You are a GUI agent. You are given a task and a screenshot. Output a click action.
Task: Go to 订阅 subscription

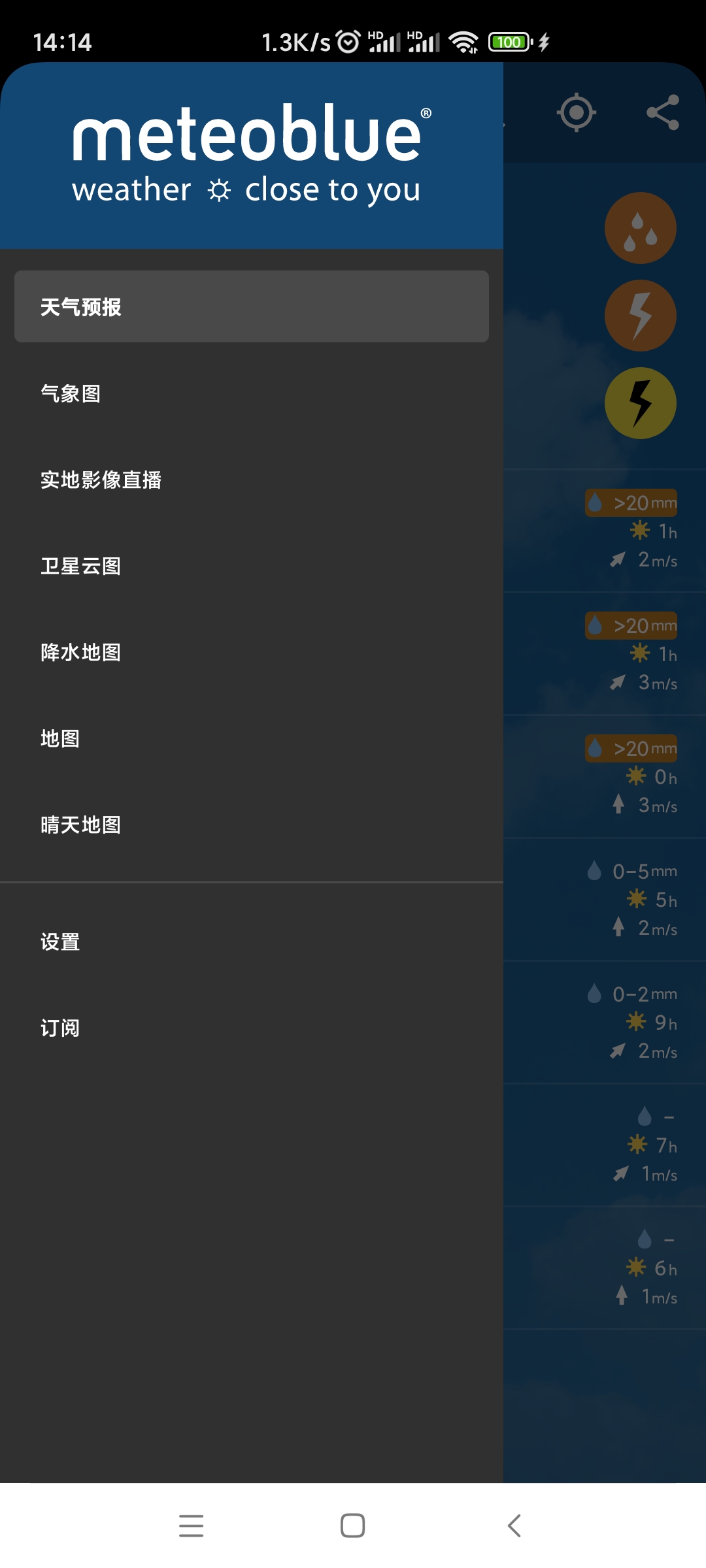pyautogui.click(x=60, y=1028)
